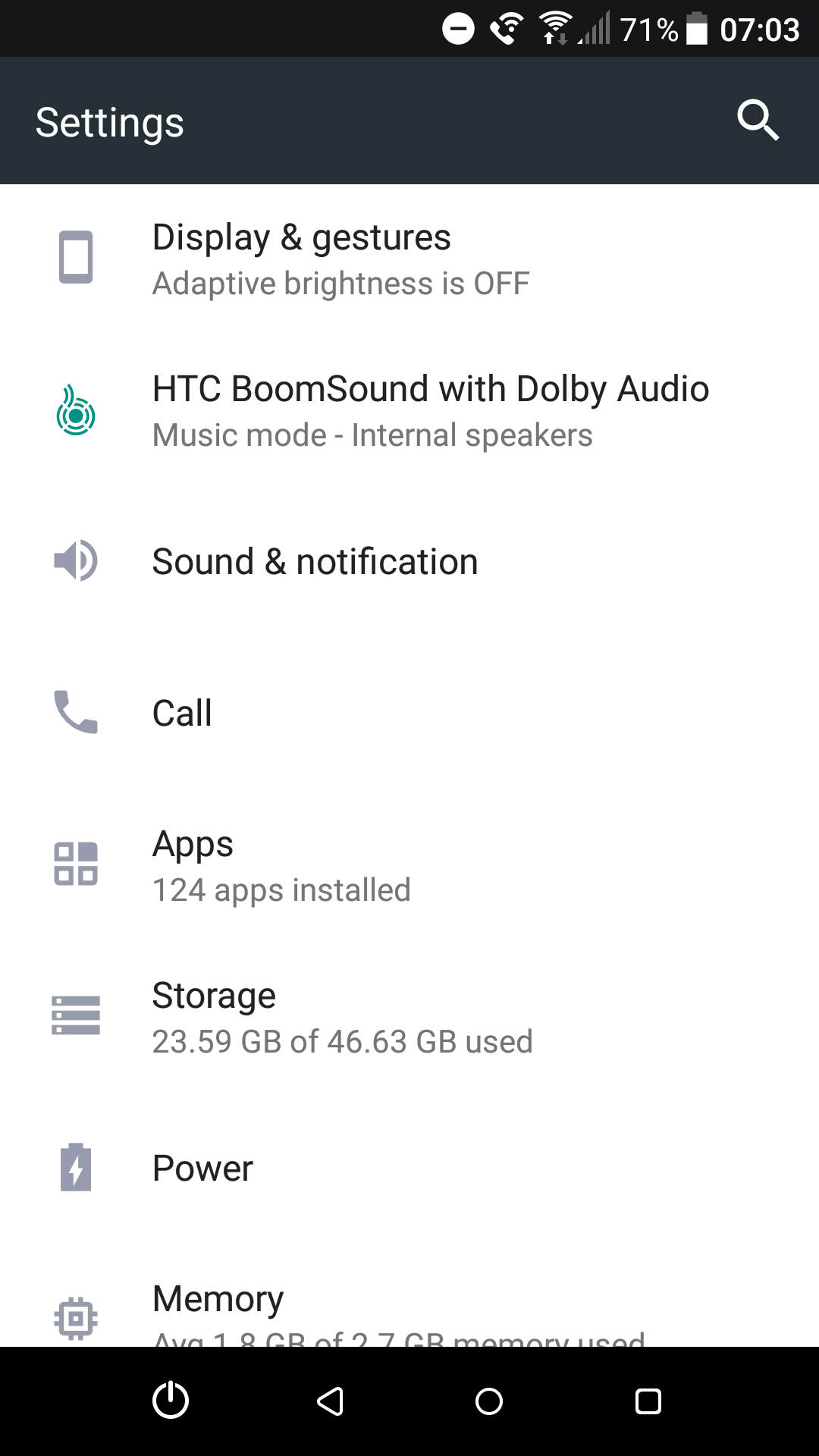
Task: Open HTC BoomSound with Dolby Audio
Action: pyautogui.click(x=409, y=410)
